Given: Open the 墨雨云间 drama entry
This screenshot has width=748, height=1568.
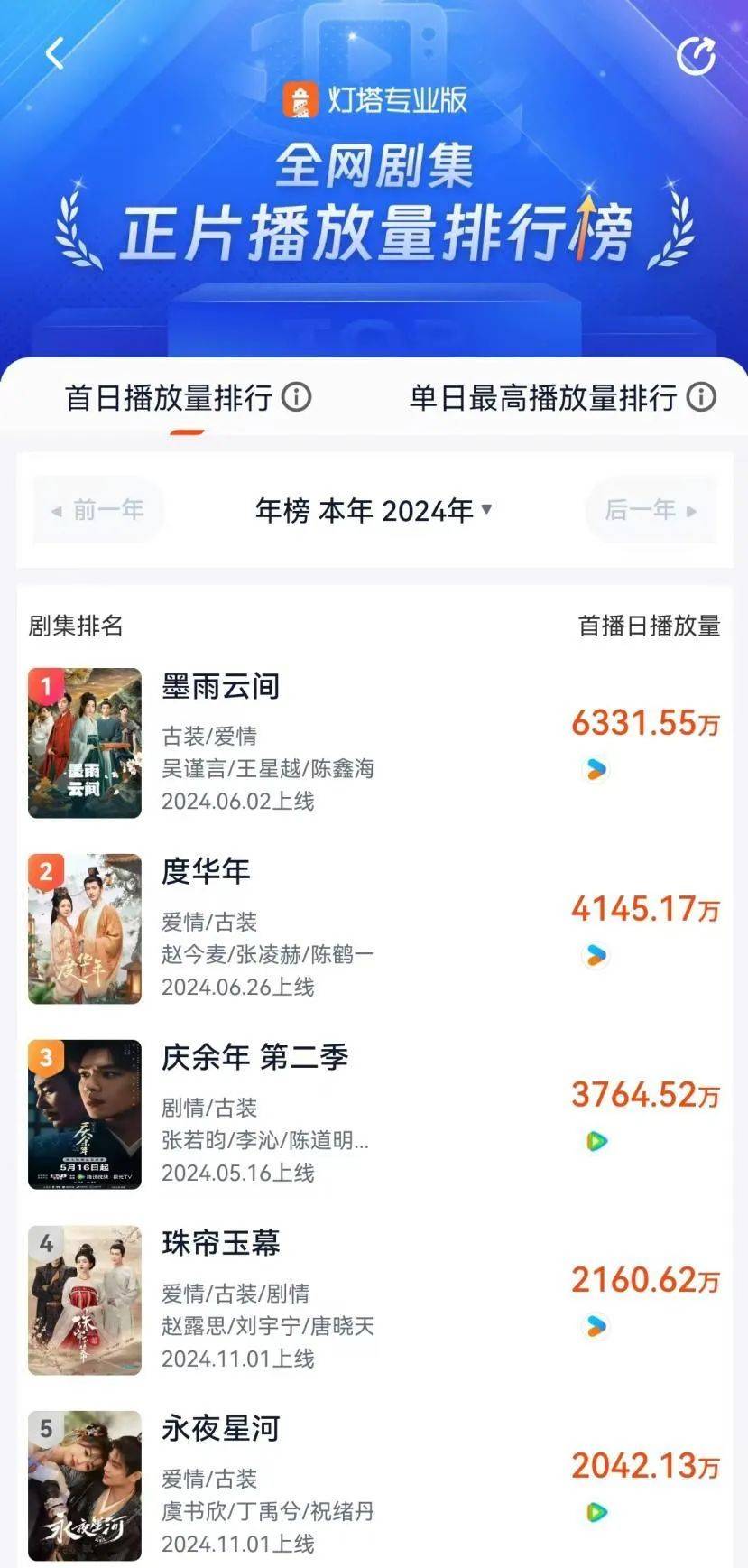Looking at the screenshot, I should click(220, 687).
